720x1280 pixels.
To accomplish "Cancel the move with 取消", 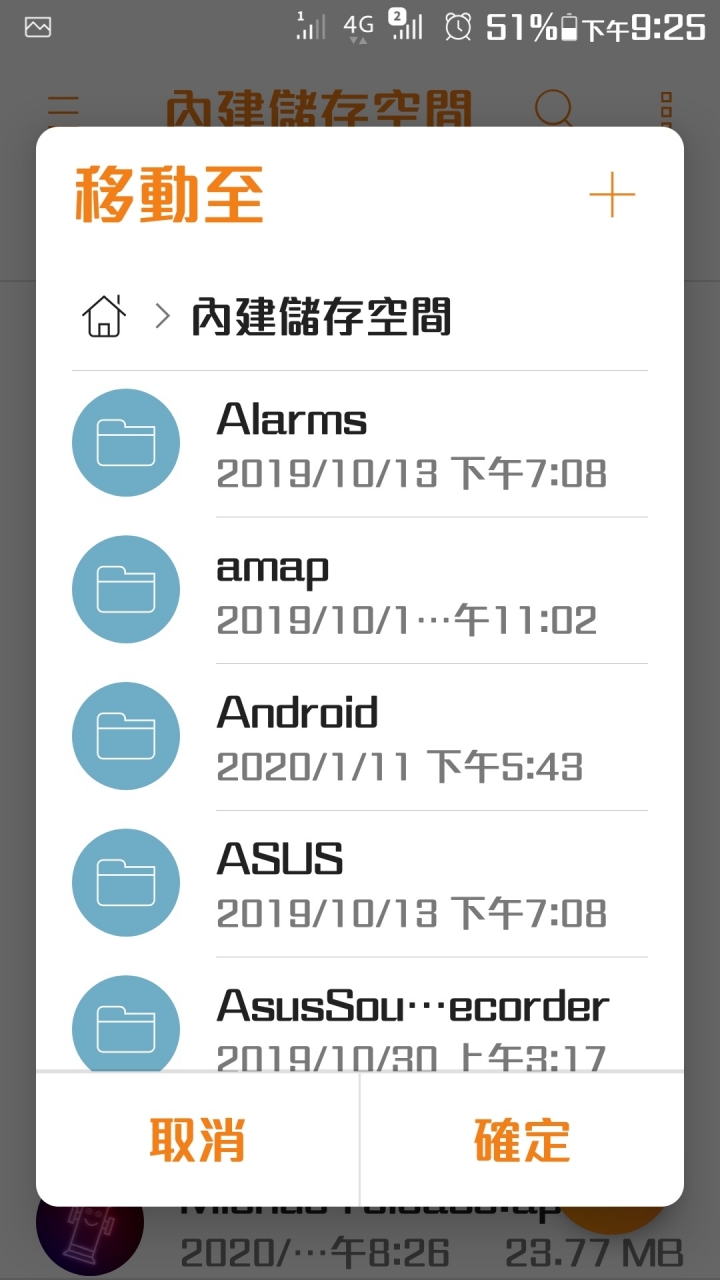I will click(x=198, y=1139).
